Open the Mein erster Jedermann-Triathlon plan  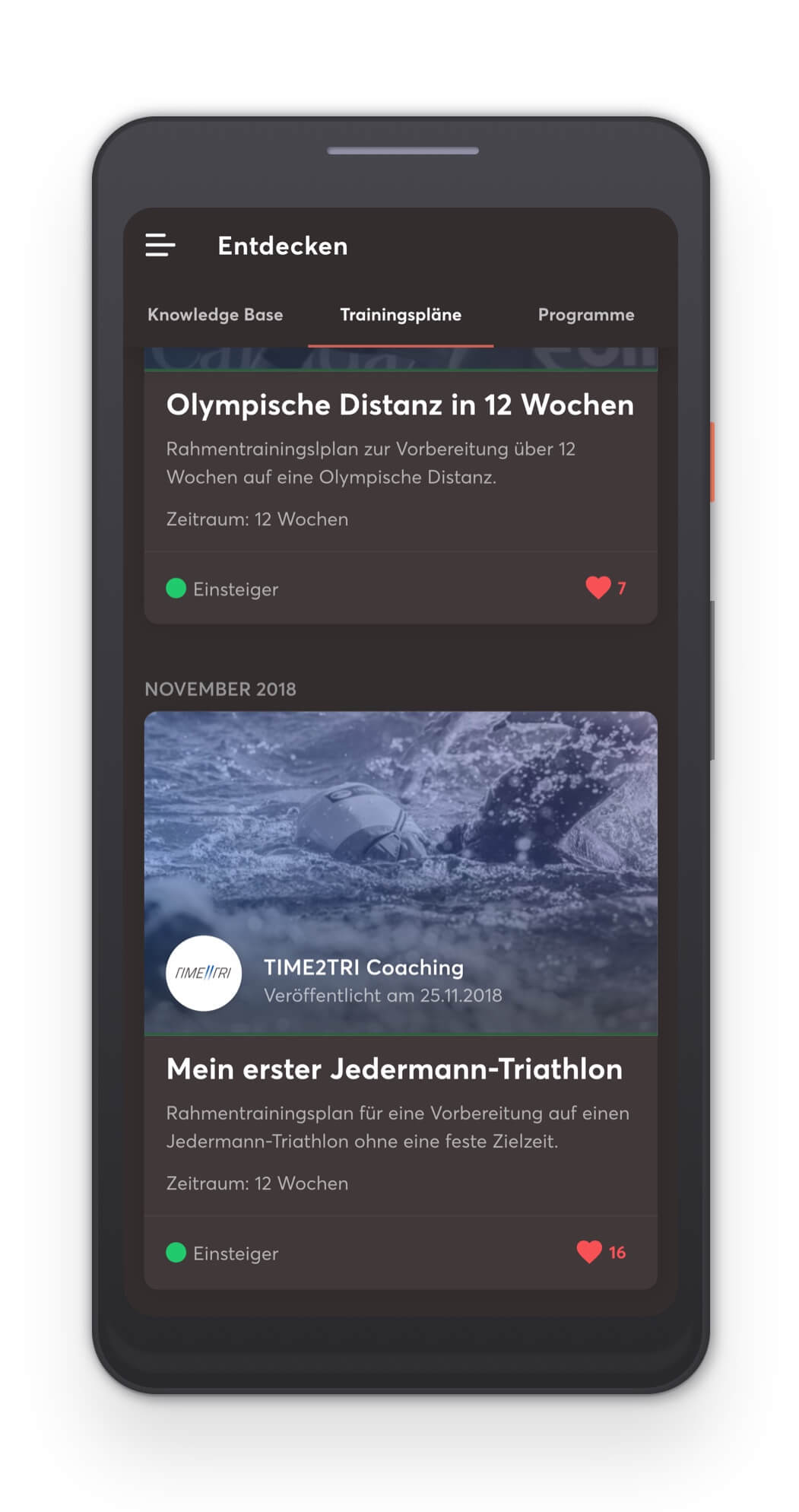click(x=395, y=1069)
